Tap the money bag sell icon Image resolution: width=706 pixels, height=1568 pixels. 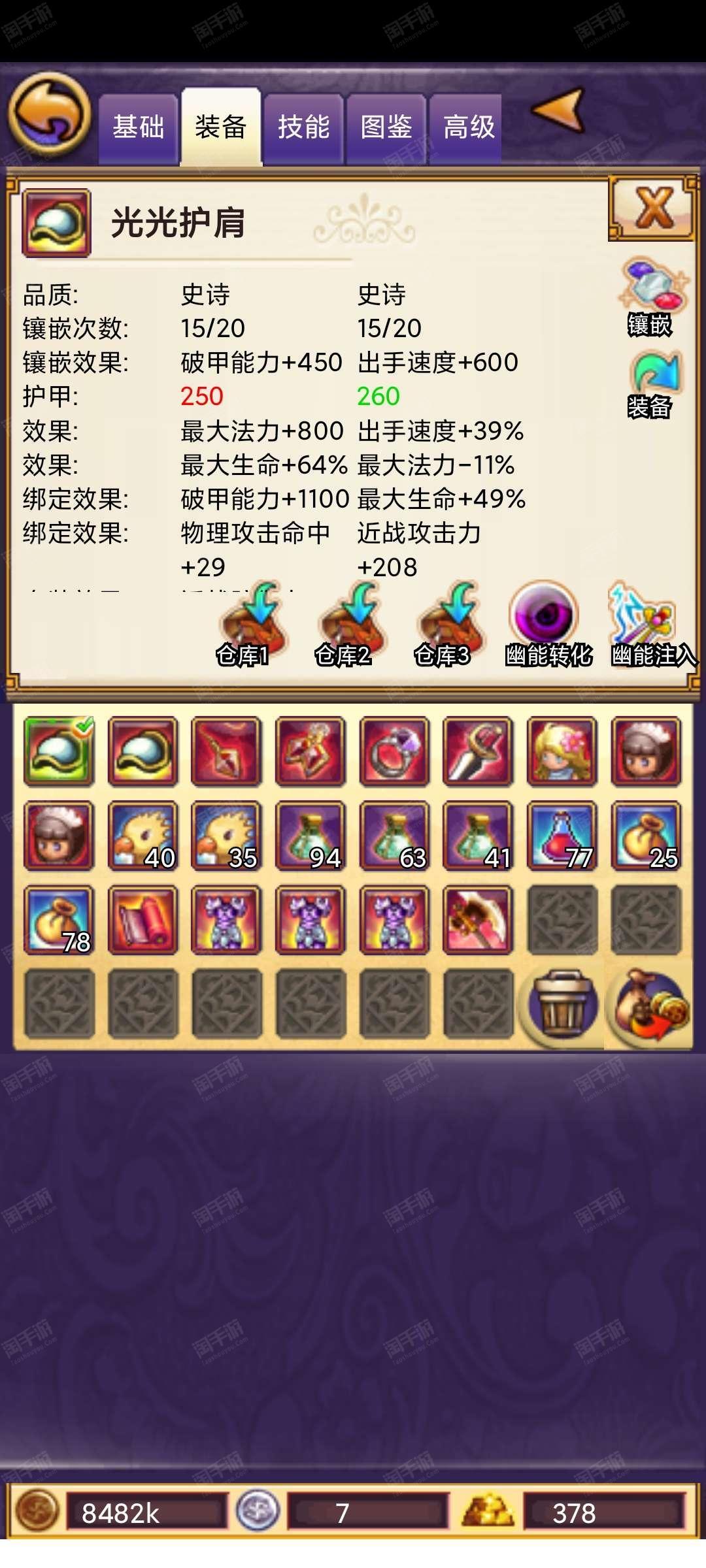click(649, 1005)
